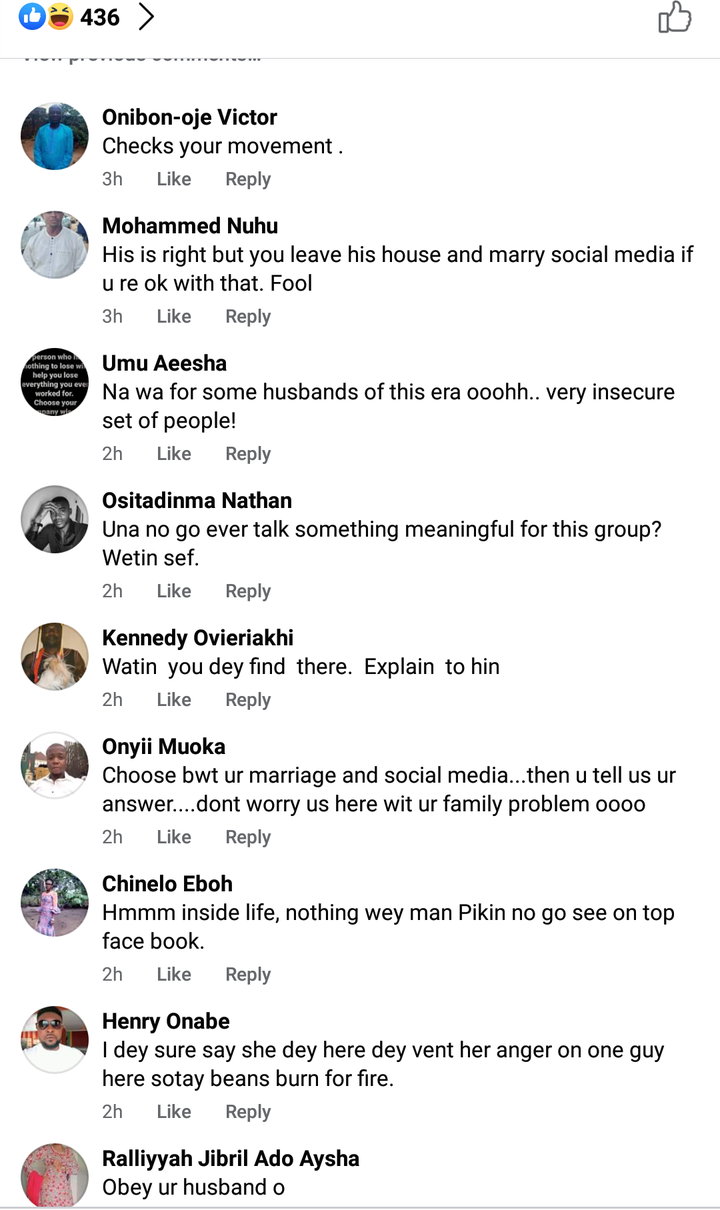Reply to Ositadinma Nathan's comment
This screenshot has height=1210, width=720.
(x=248, y=591)
